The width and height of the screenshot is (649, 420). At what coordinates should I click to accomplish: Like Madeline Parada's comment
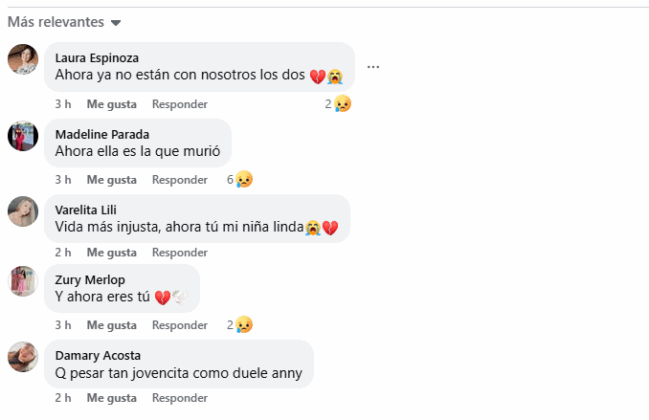111,180
